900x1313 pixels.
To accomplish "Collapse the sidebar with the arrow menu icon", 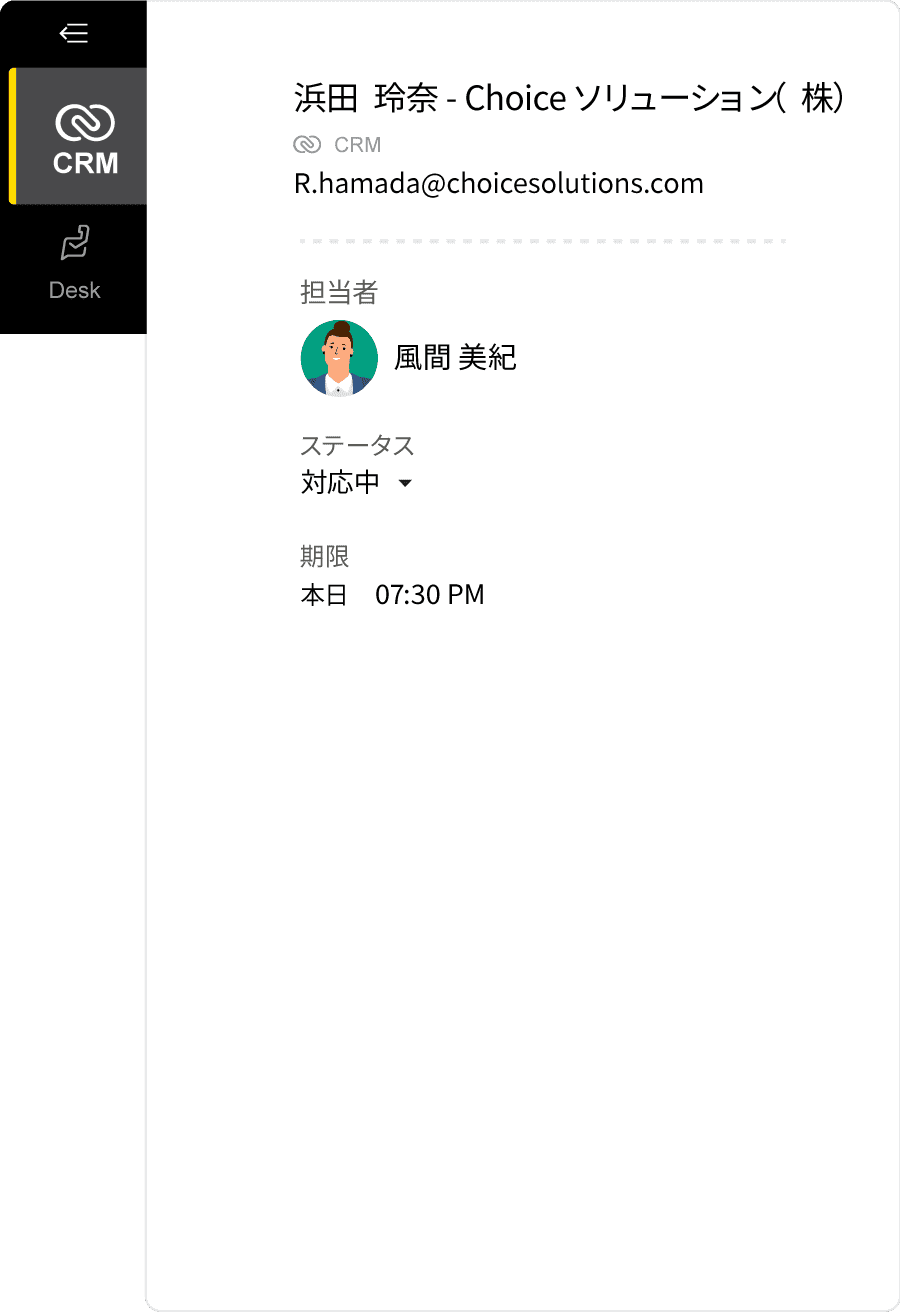I will [x=74, y=34].
